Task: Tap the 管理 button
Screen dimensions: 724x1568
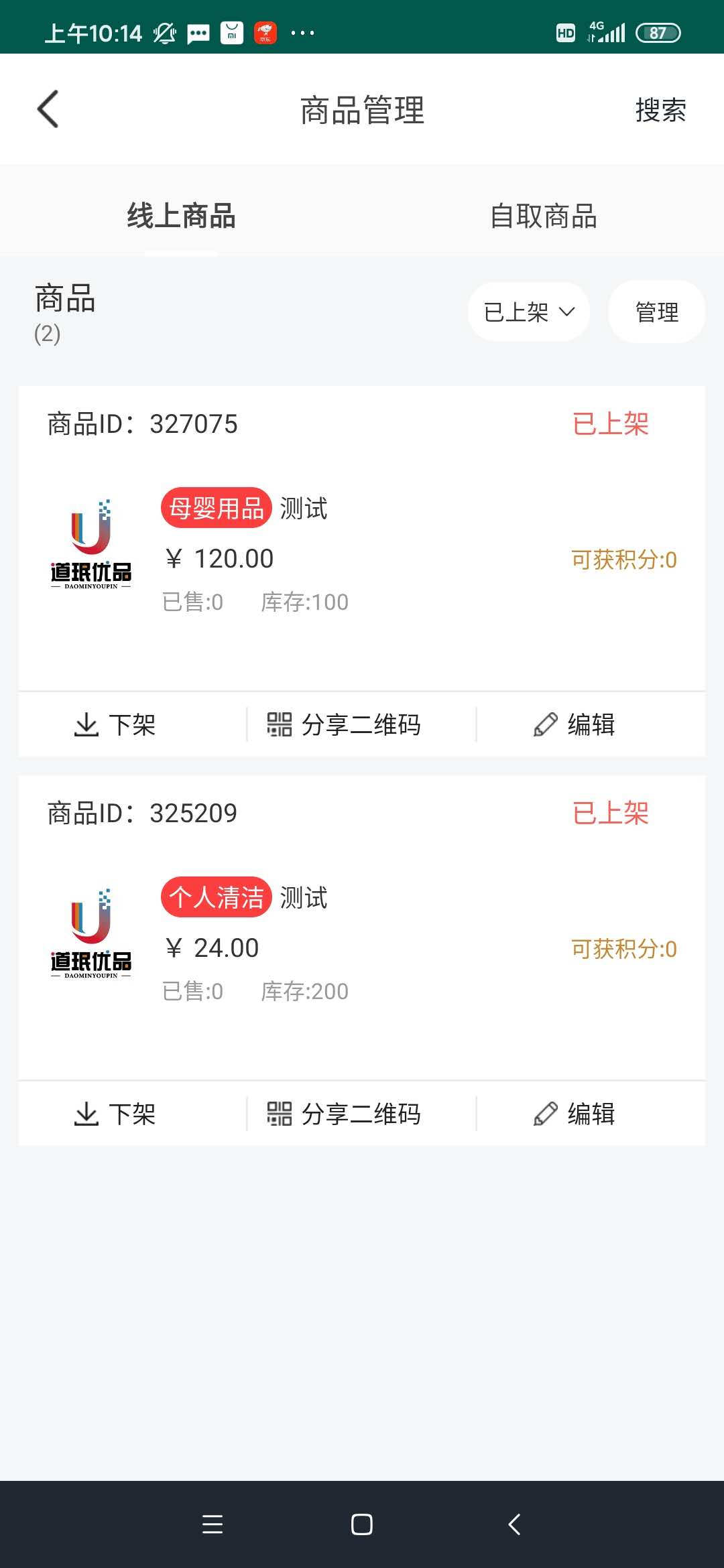Action: 656,312
